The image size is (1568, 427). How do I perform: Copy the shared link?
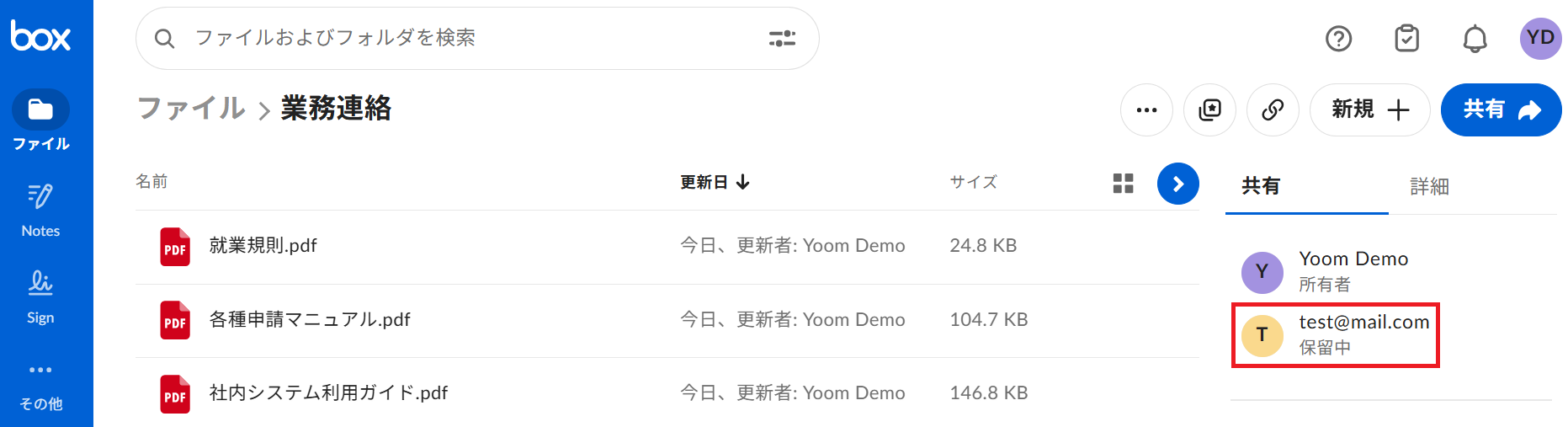coord(1273,109)
